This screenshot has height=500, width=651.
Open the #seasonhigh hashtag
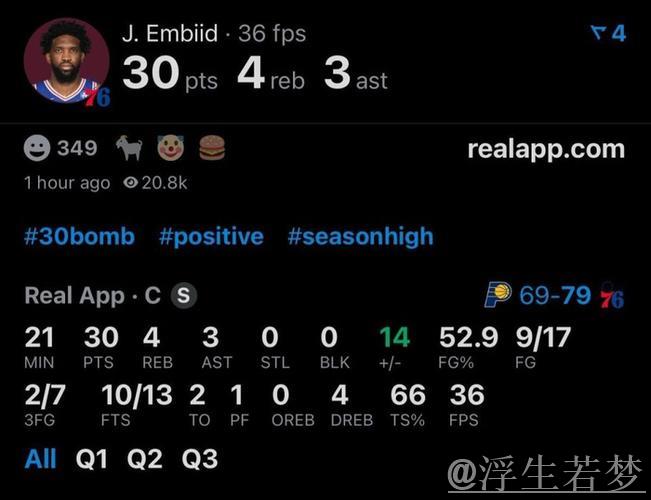tap(360, 237)
